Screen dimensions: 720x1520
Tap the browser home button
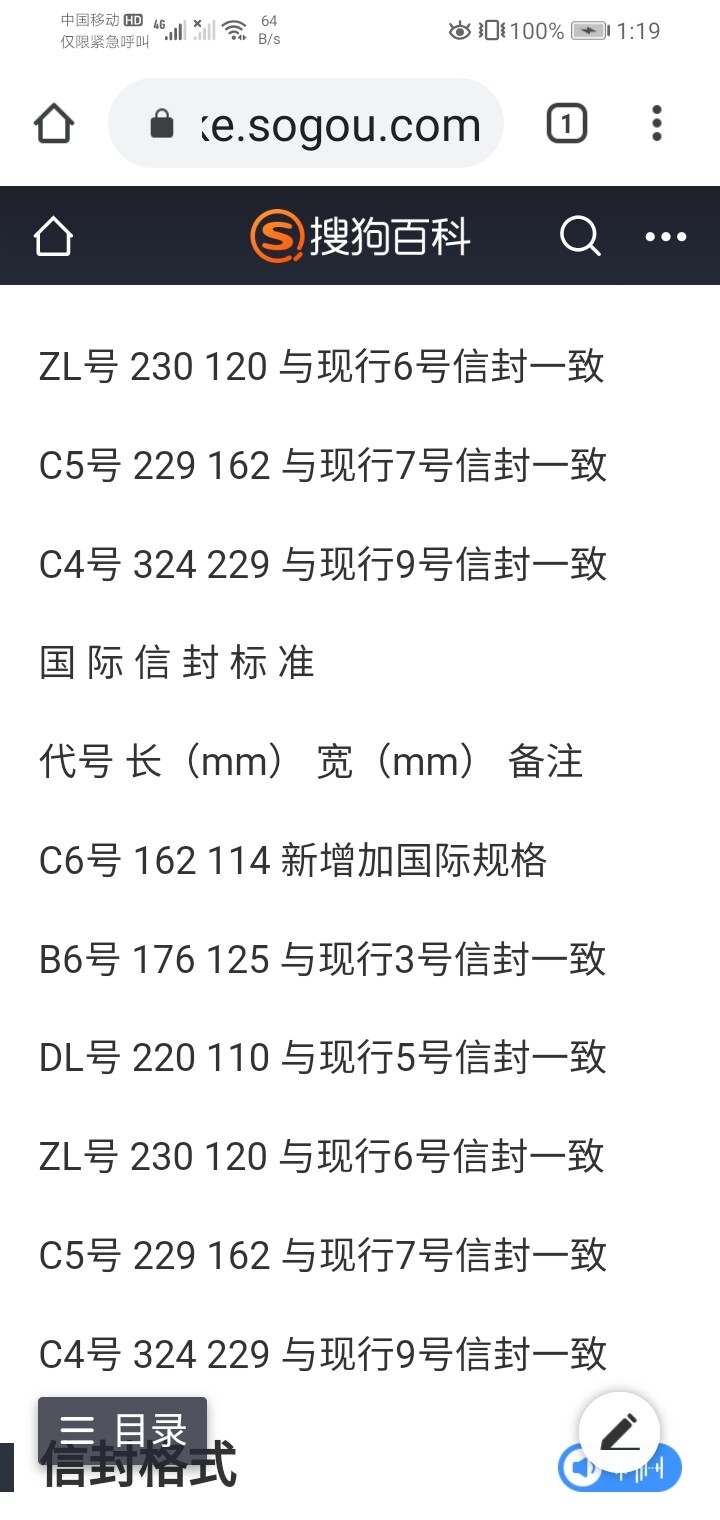(x=54, y=125)
